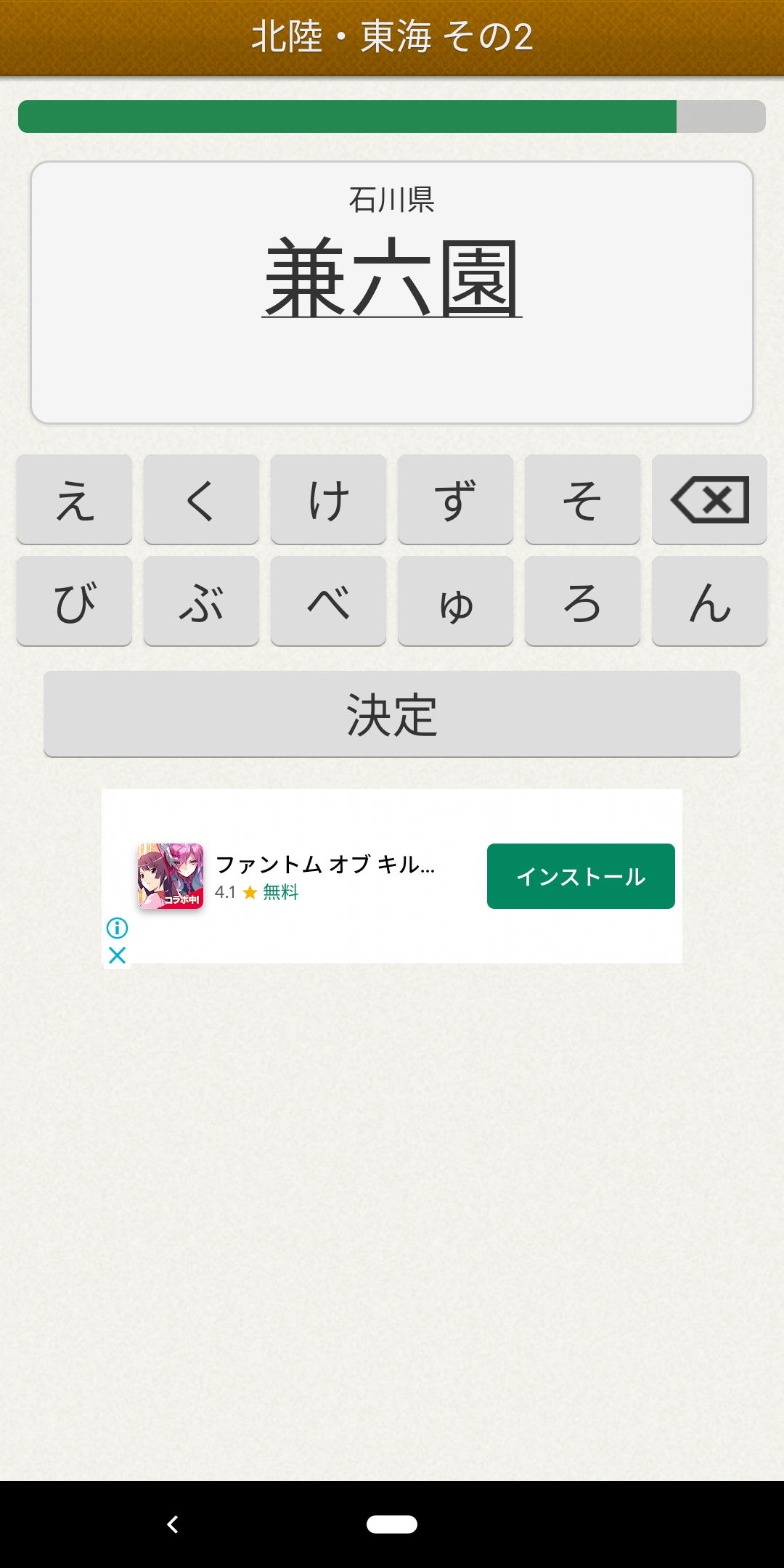Viewport: 784px width, 1568px height.
Task: Tap the び kana key
Action: pos(74,601)
